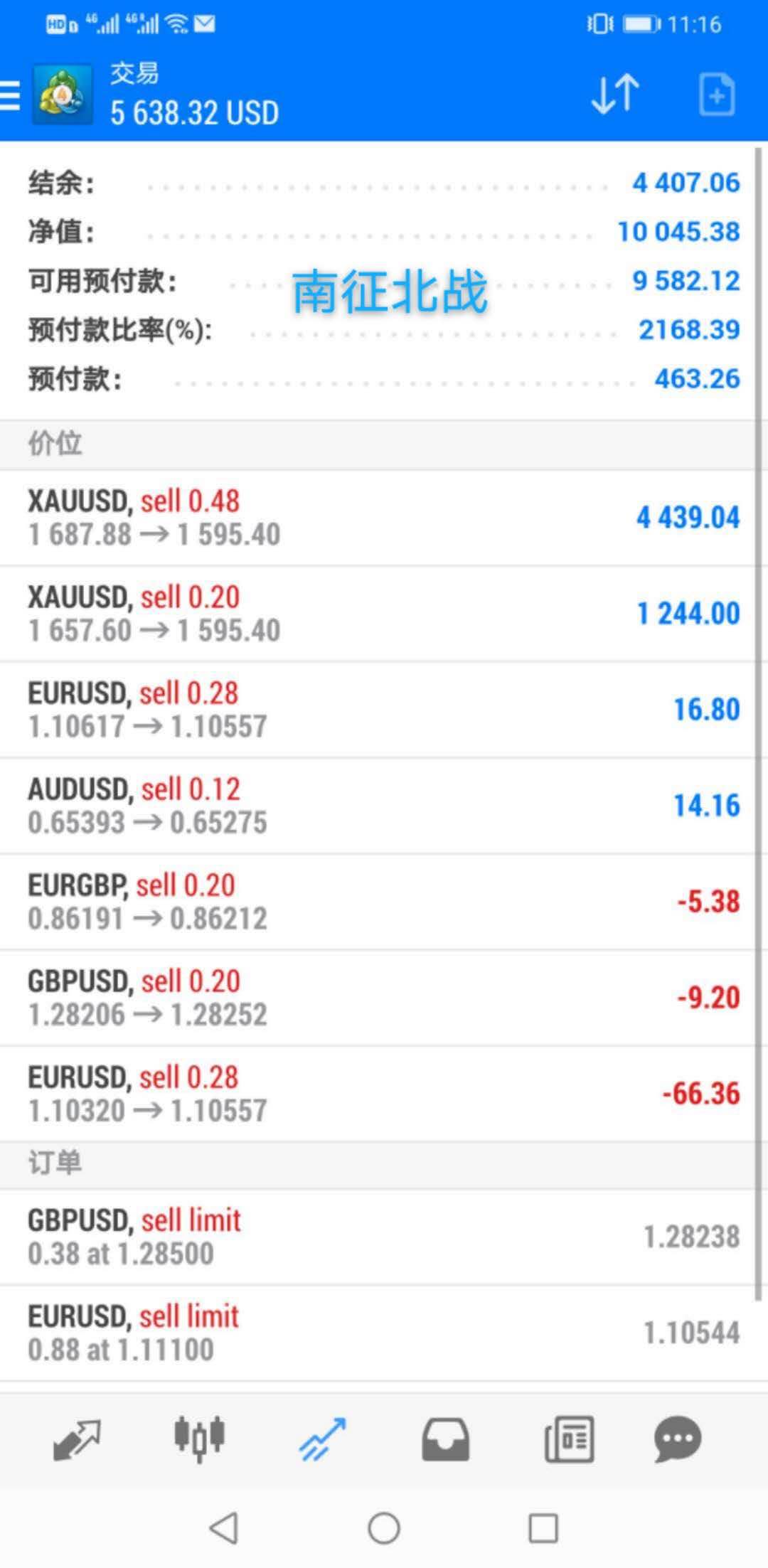Switch to the candlestick Chart tab
768x1568 pixels.
pyautogui.click(x=200, y=1439)
